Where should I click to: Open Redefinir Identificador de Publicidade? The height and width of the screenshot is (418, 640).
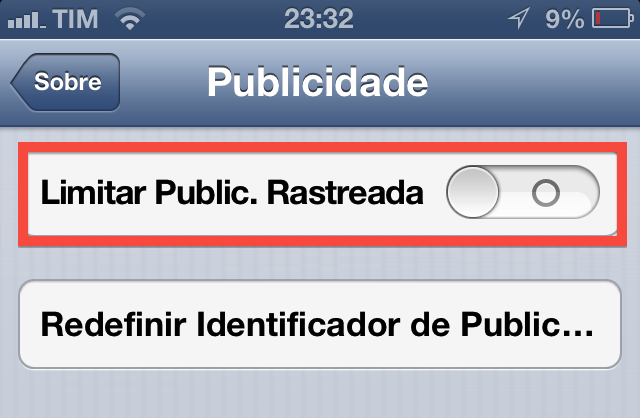pos(318,326)
